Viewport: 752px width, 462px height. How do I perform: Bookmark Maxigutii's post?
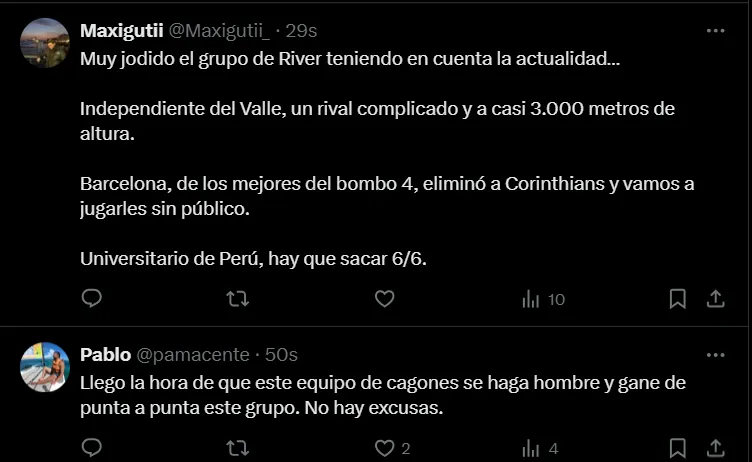click(677, 298)
